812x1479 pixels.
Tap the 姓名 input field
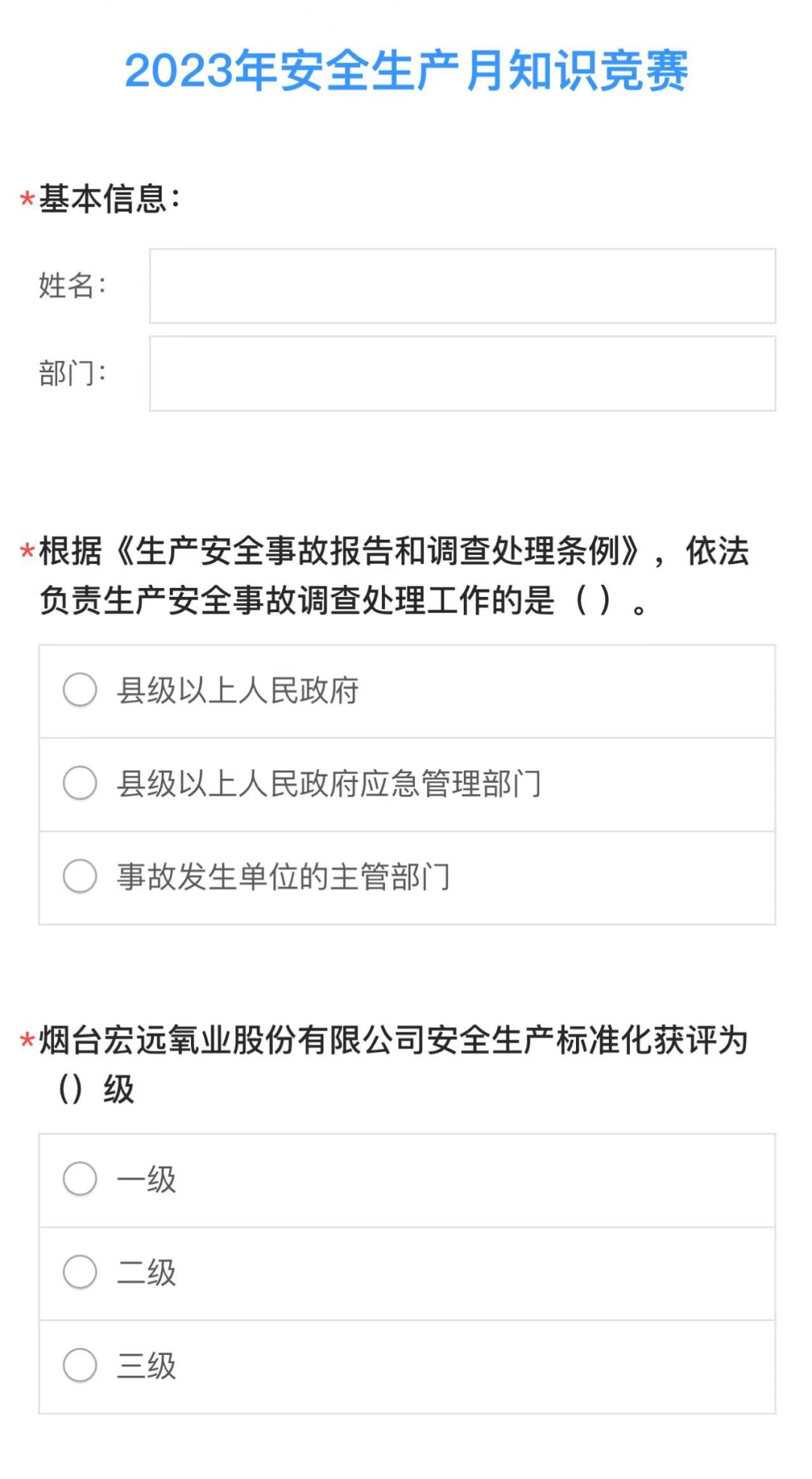coord(462,286)
